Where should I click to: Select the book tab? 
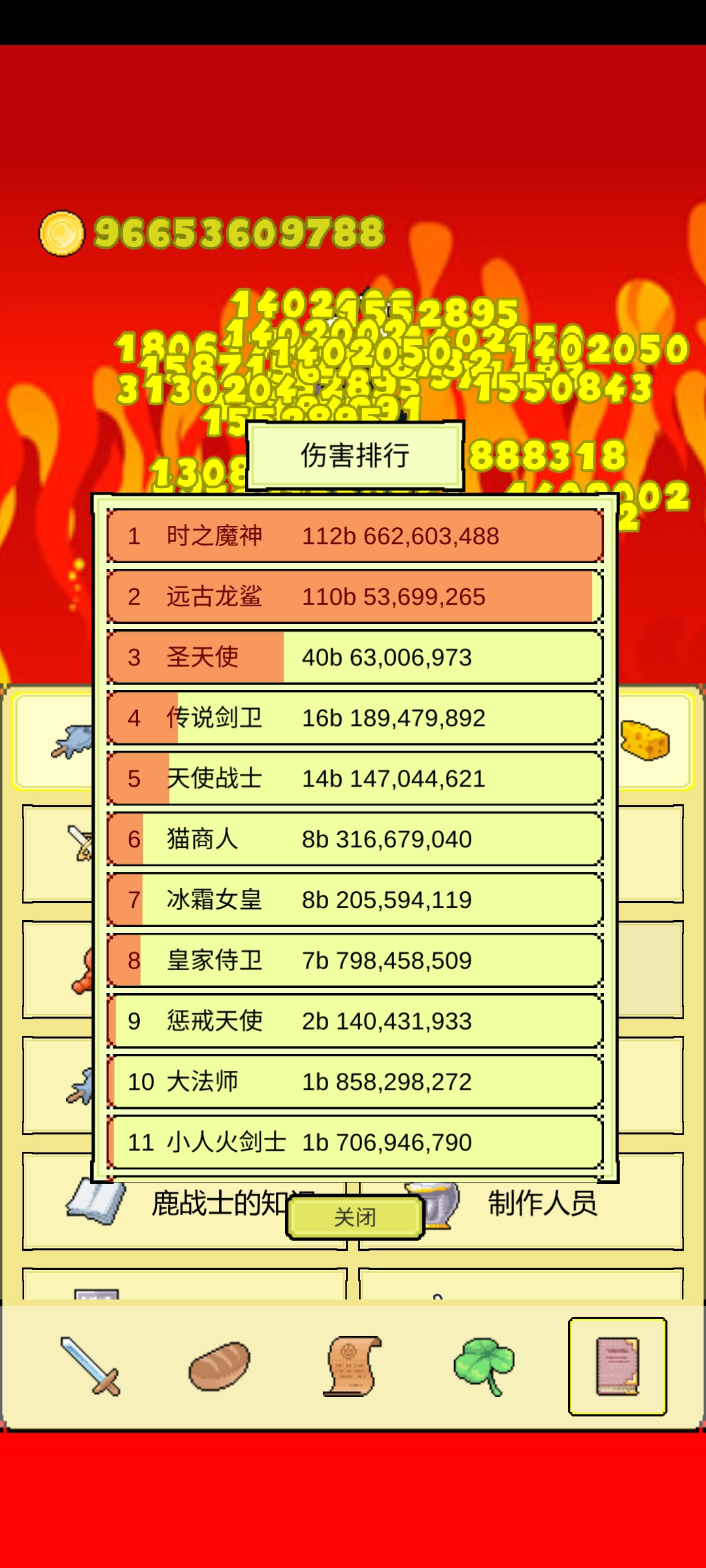(617, 1366)
